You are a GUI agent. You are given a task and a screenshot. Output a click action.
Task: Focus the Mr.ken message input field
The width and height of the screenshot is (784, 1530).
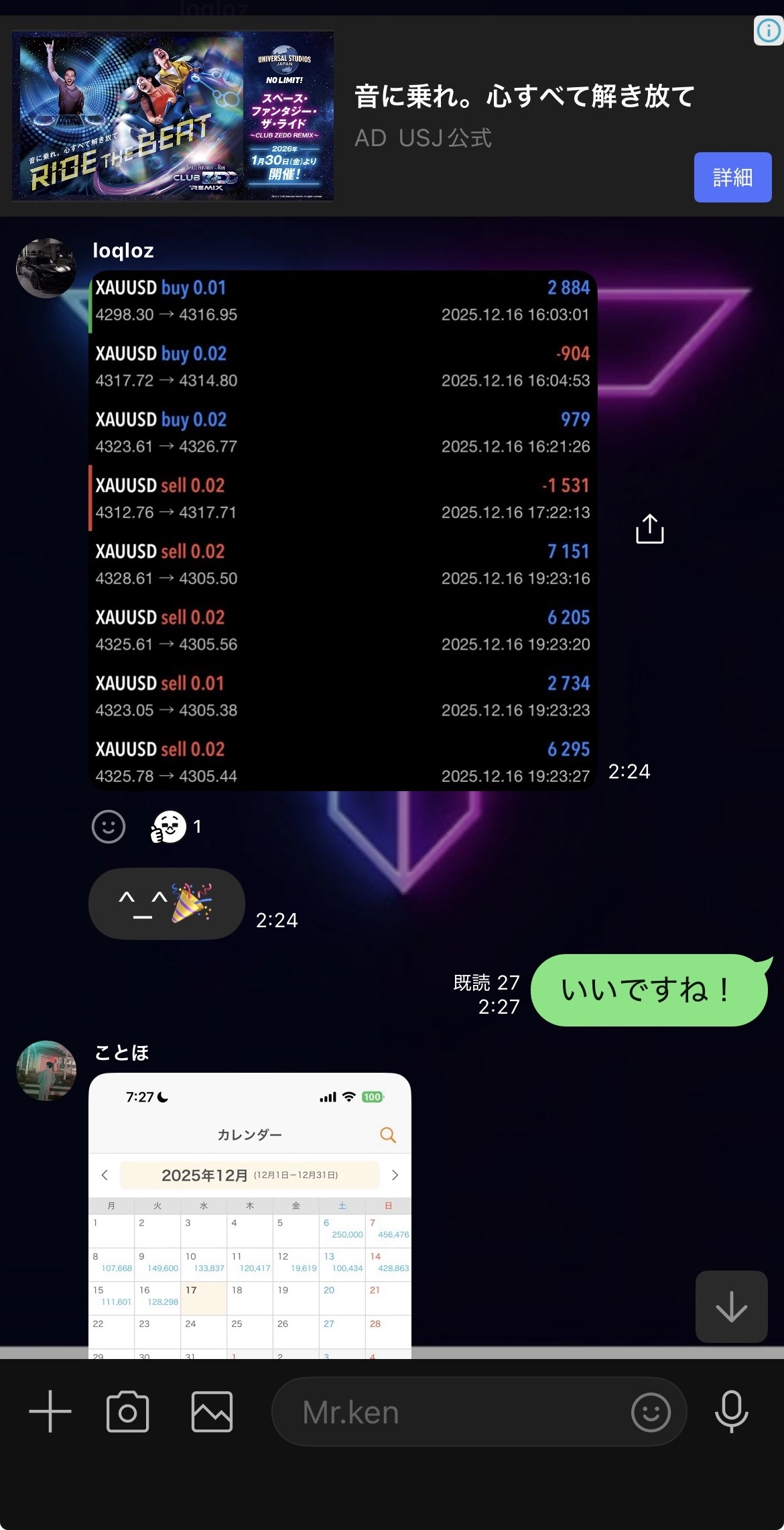point(449,1413)
